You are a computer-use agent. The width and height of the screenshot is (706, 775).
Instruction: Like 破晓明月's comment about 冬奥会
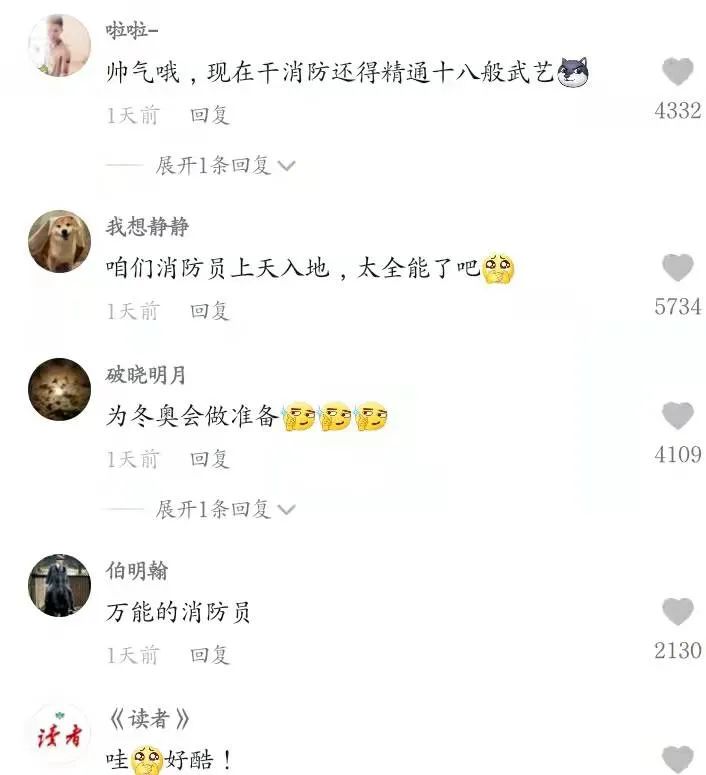[x=678, y=416]
